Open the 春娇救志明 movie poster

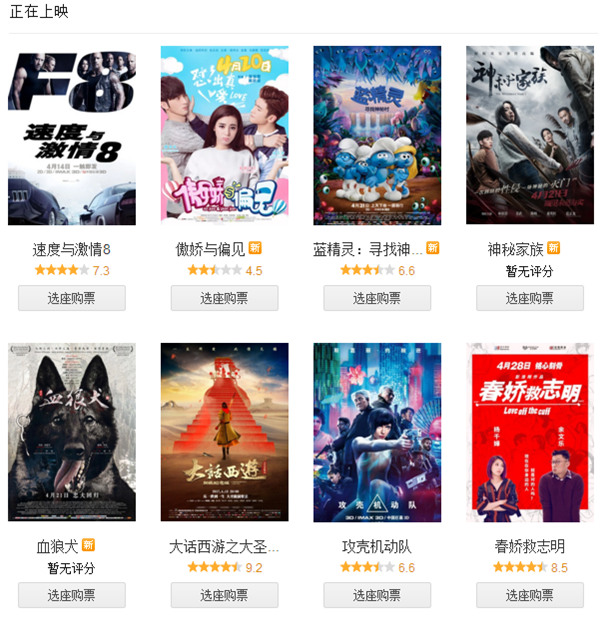[530, 432]
